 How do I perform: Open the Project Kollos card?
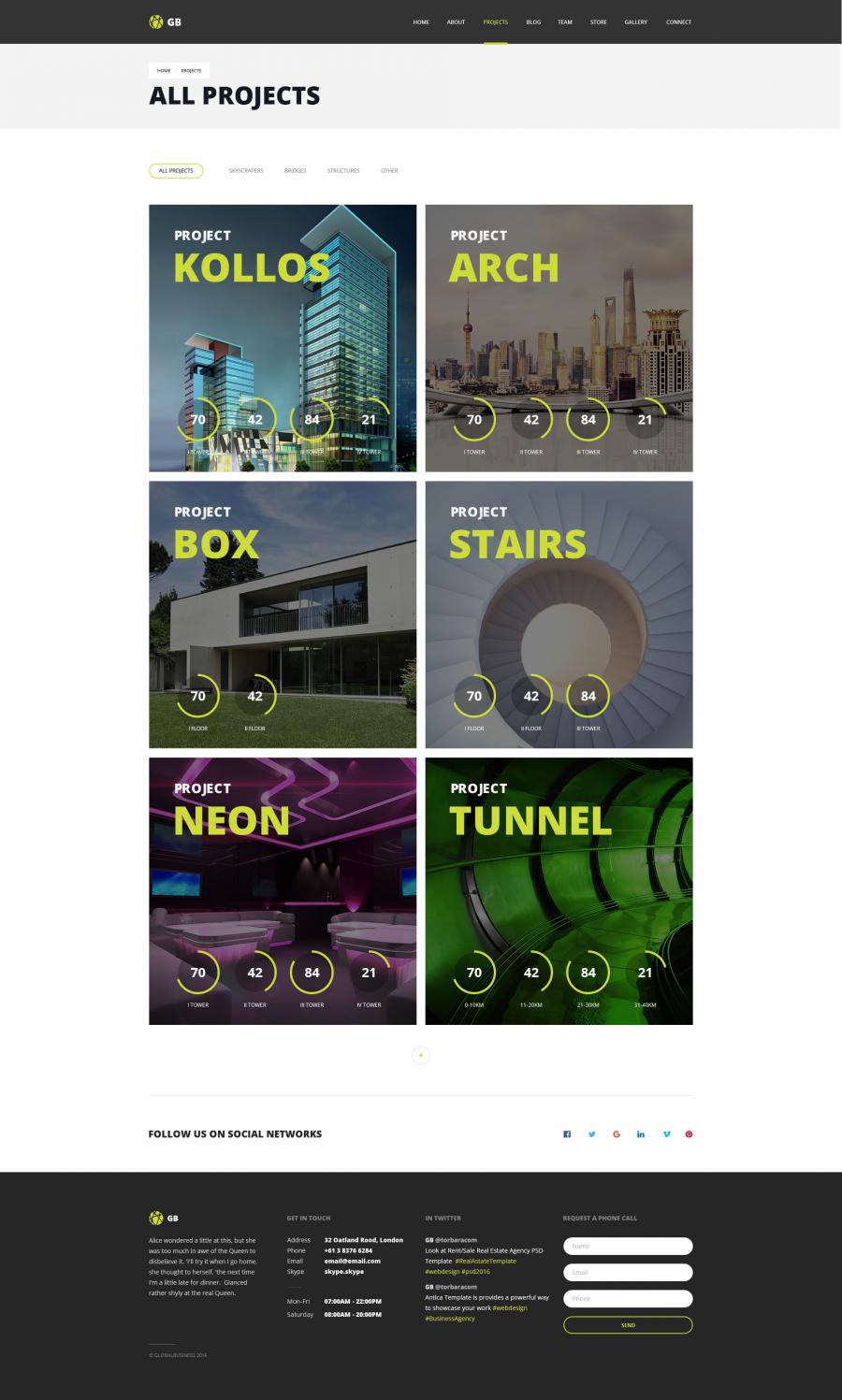(x=283, y=338)
